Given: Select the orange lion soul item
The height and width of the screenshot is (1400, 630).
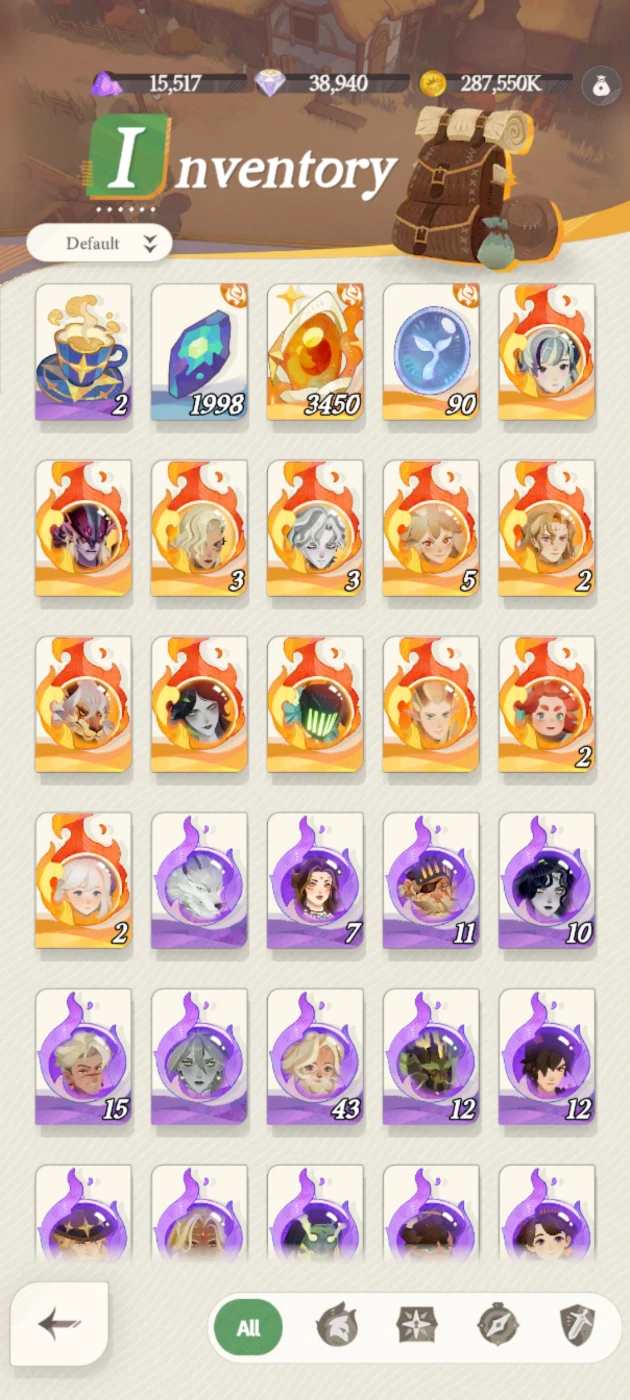Looking at the screenshot, I should (83, 705).
